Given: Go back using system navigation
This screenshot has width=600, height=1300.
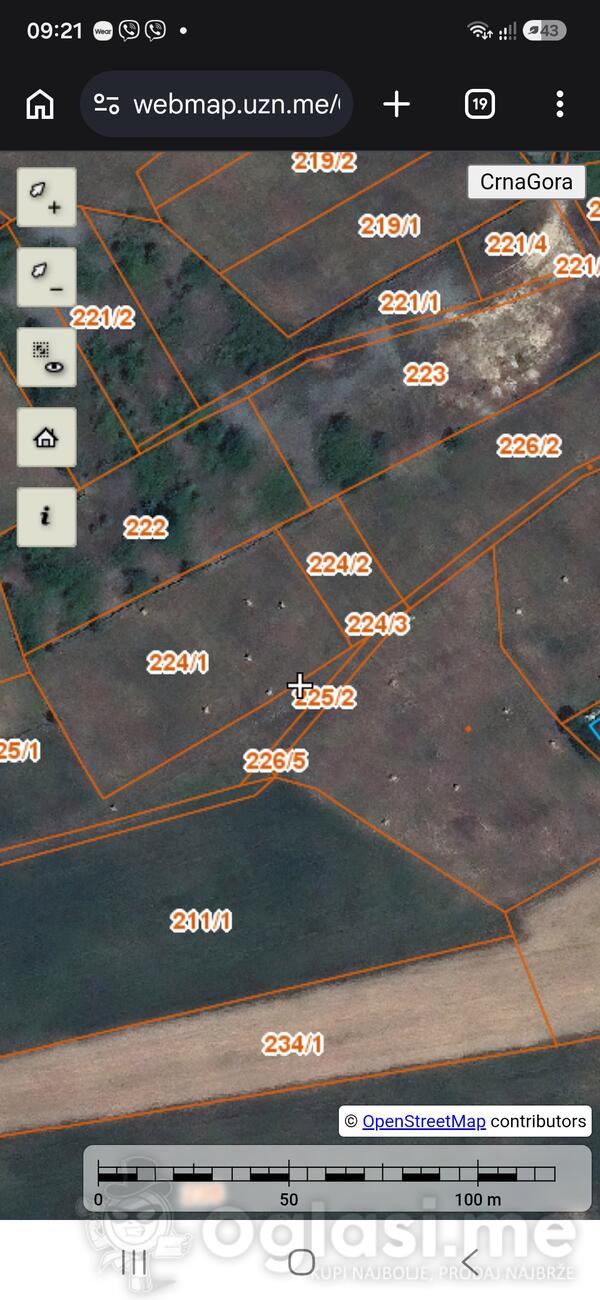Looking at the screenshot, I should 469,1262.
